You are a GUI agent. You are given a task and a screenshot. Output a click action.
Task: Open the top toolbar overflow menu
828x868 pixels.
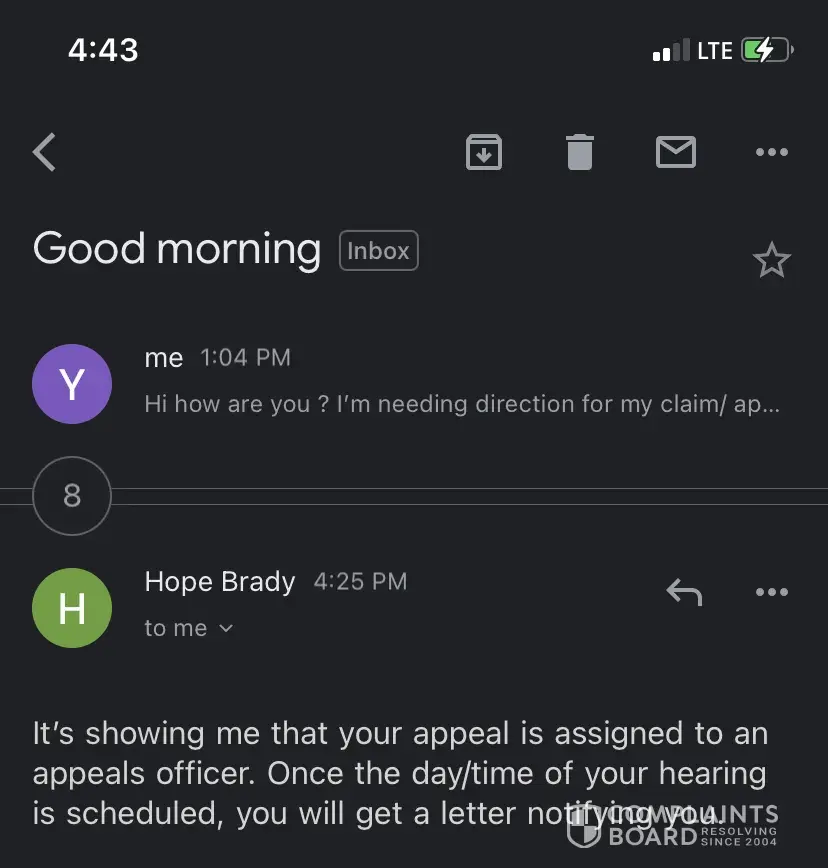[771, 152]
